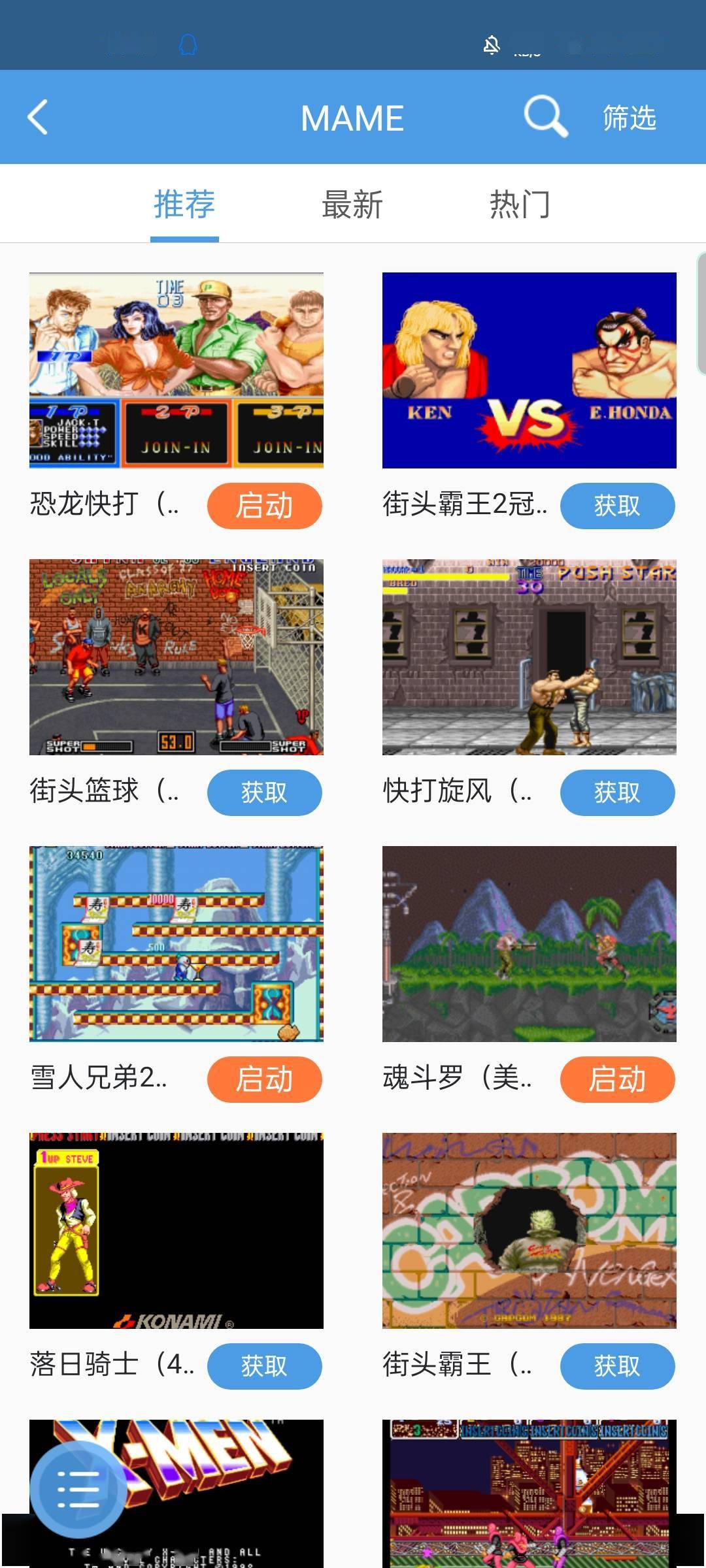The image size is (706, 1568).
Task: Launch 雪人兄弟2 with its 启动 button
Action: pos(265,1079)
